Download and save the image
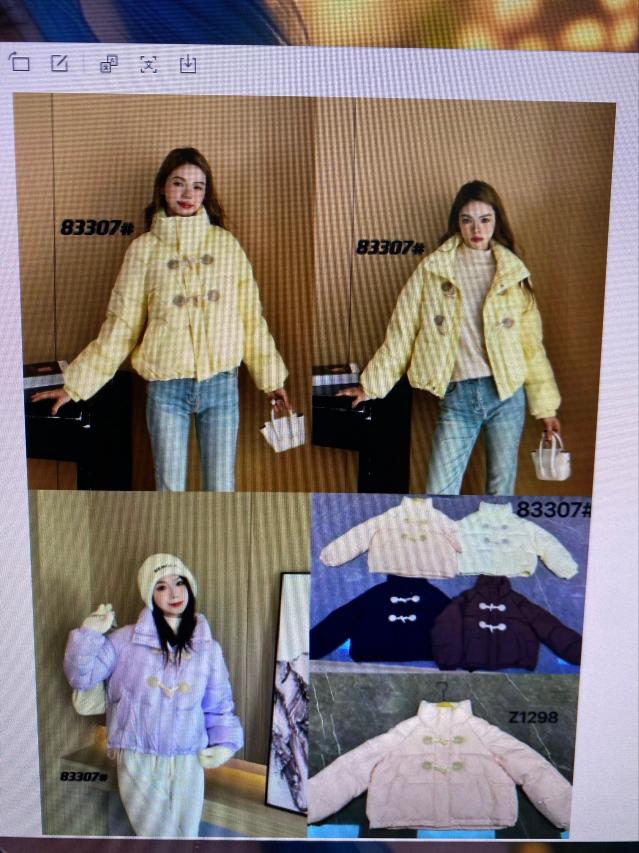 (187, 64)
